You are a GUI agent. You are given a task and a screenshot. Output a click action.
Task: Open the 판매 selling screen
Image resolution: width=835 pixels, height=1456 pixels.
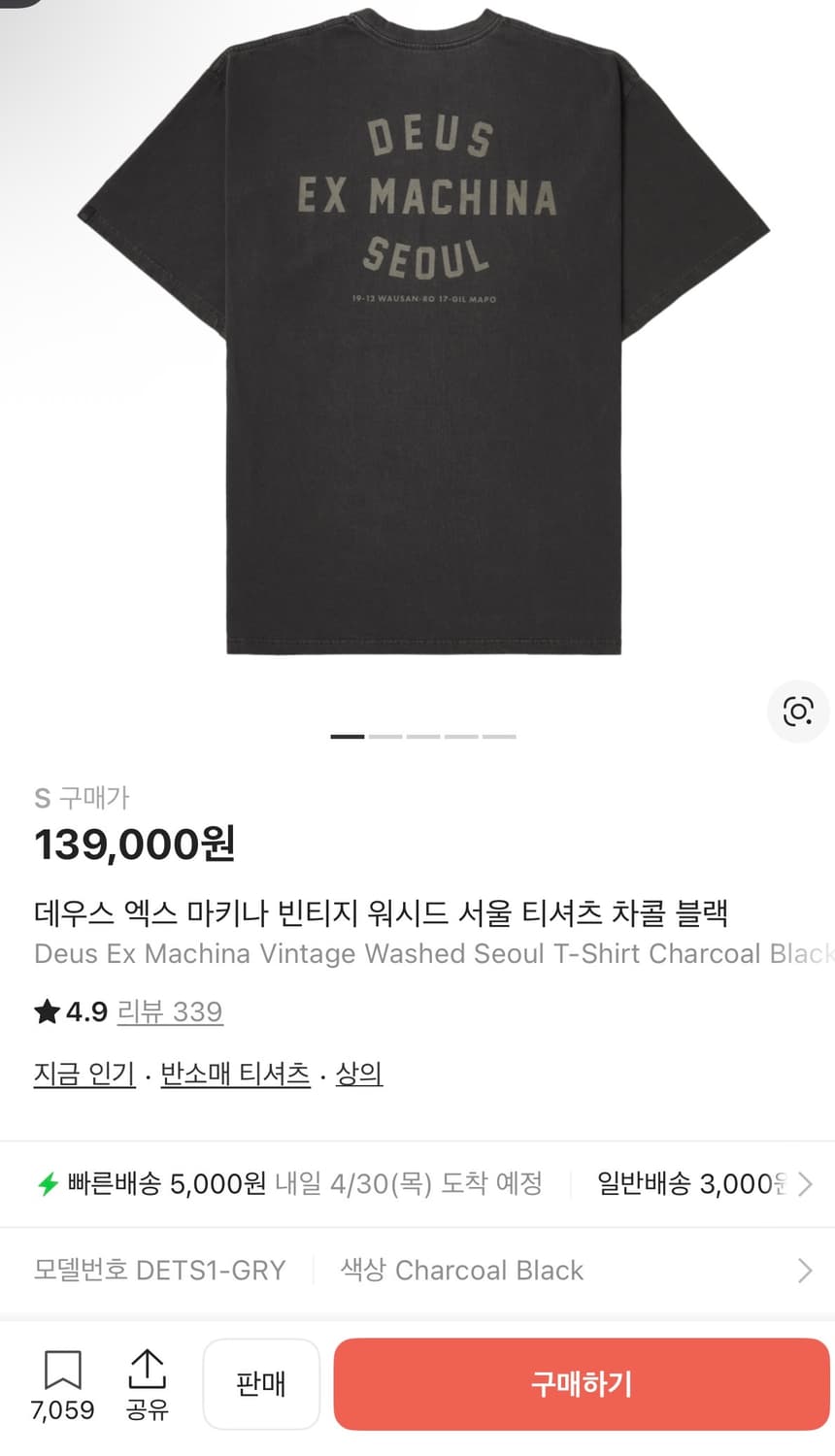[261, 1385]
